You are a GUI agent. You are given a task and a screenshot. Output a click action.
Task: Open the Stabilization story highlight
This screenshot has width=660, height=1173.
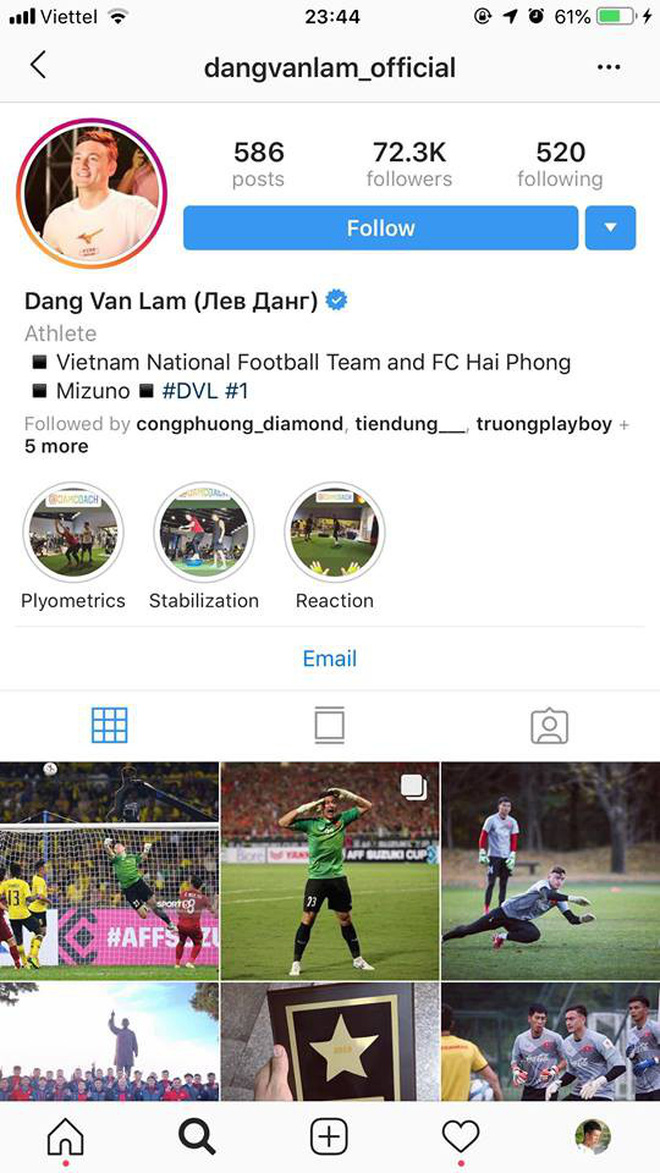pos(204,533)
